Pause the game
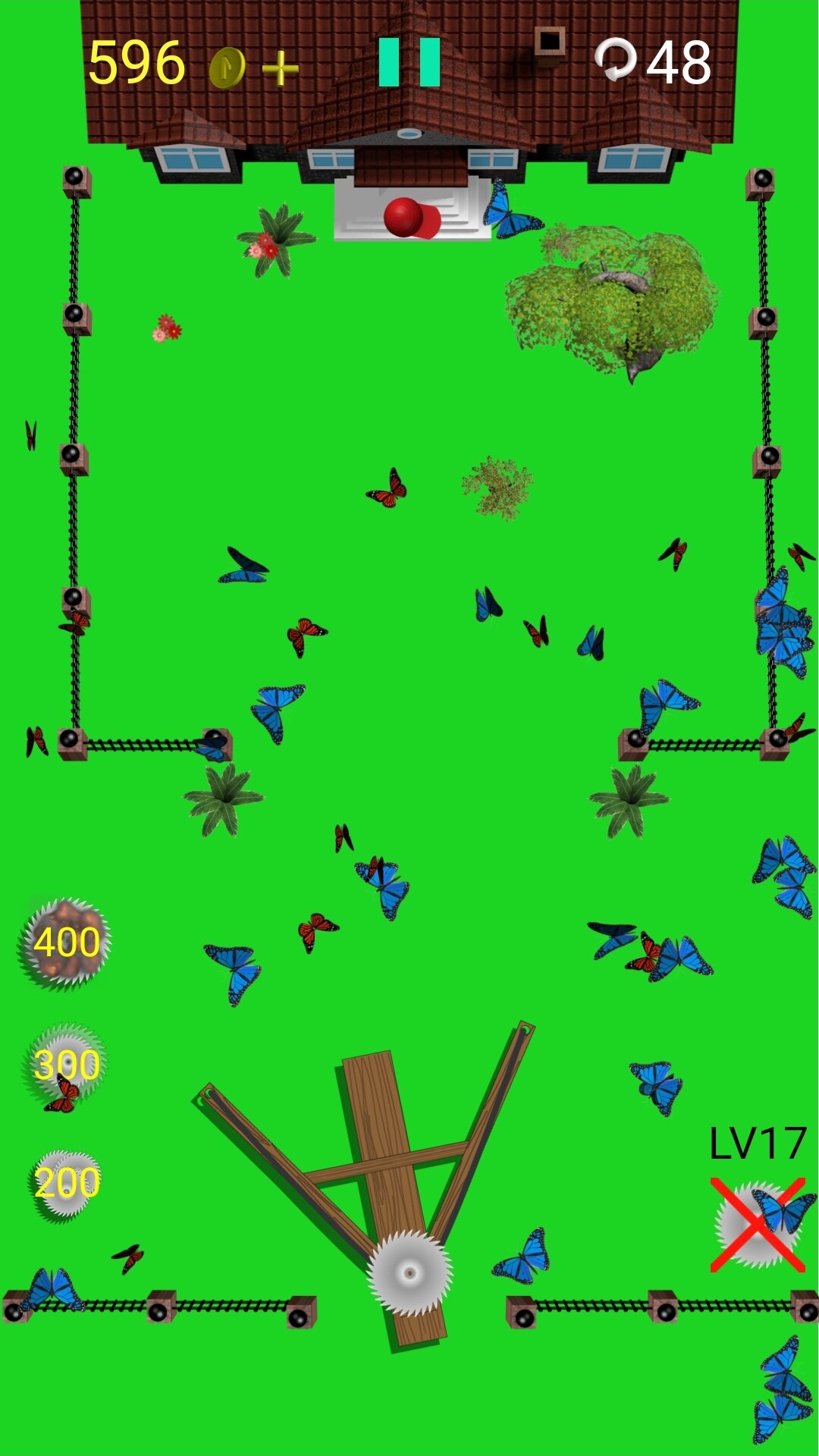The height and width of the screenshot is (1456, 819). pos(409,62)
